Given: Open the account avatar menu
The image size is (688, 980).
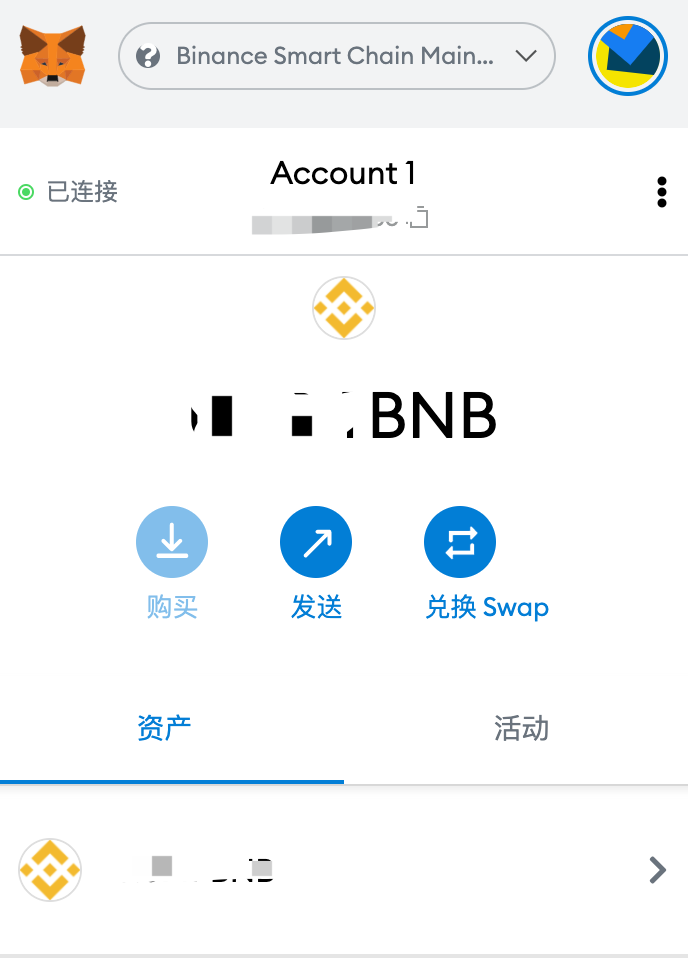Looking at the screenshot, I should (627, 56).
